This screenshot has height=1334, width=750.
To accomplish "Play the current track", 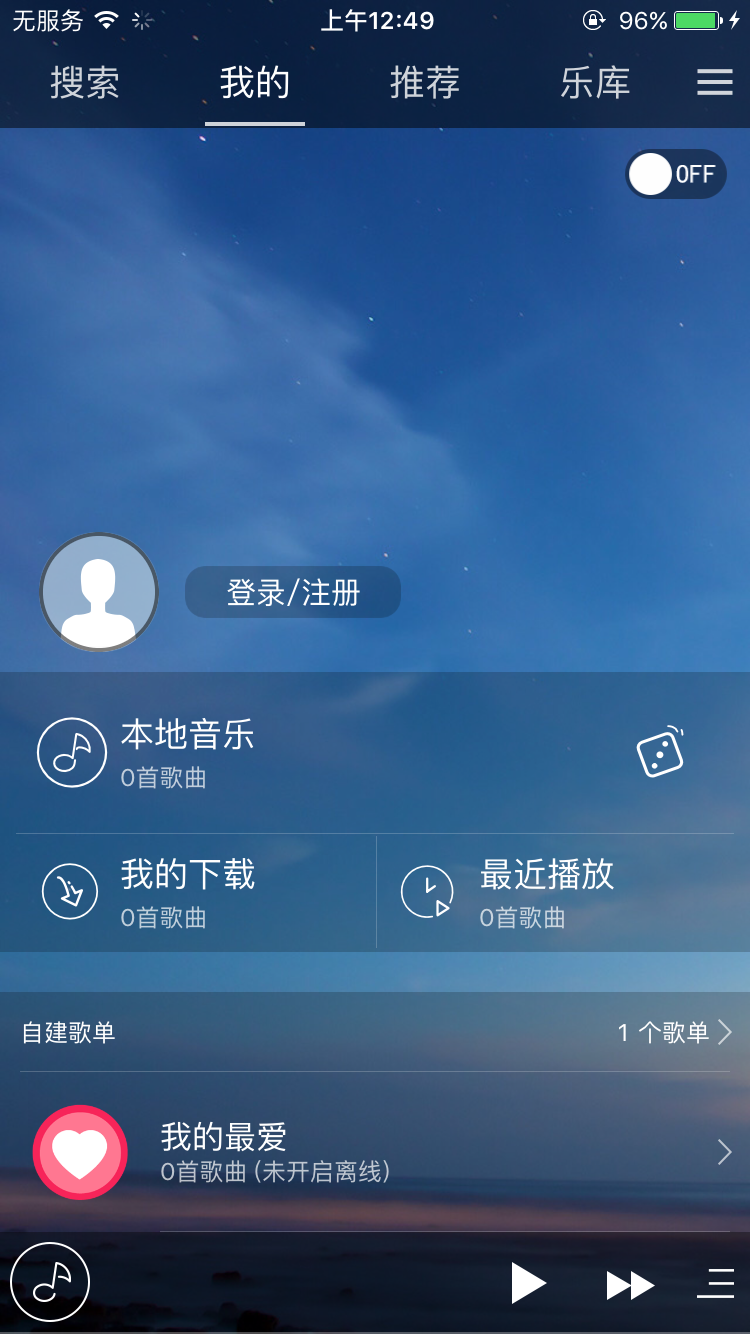I will (529, 1283).
